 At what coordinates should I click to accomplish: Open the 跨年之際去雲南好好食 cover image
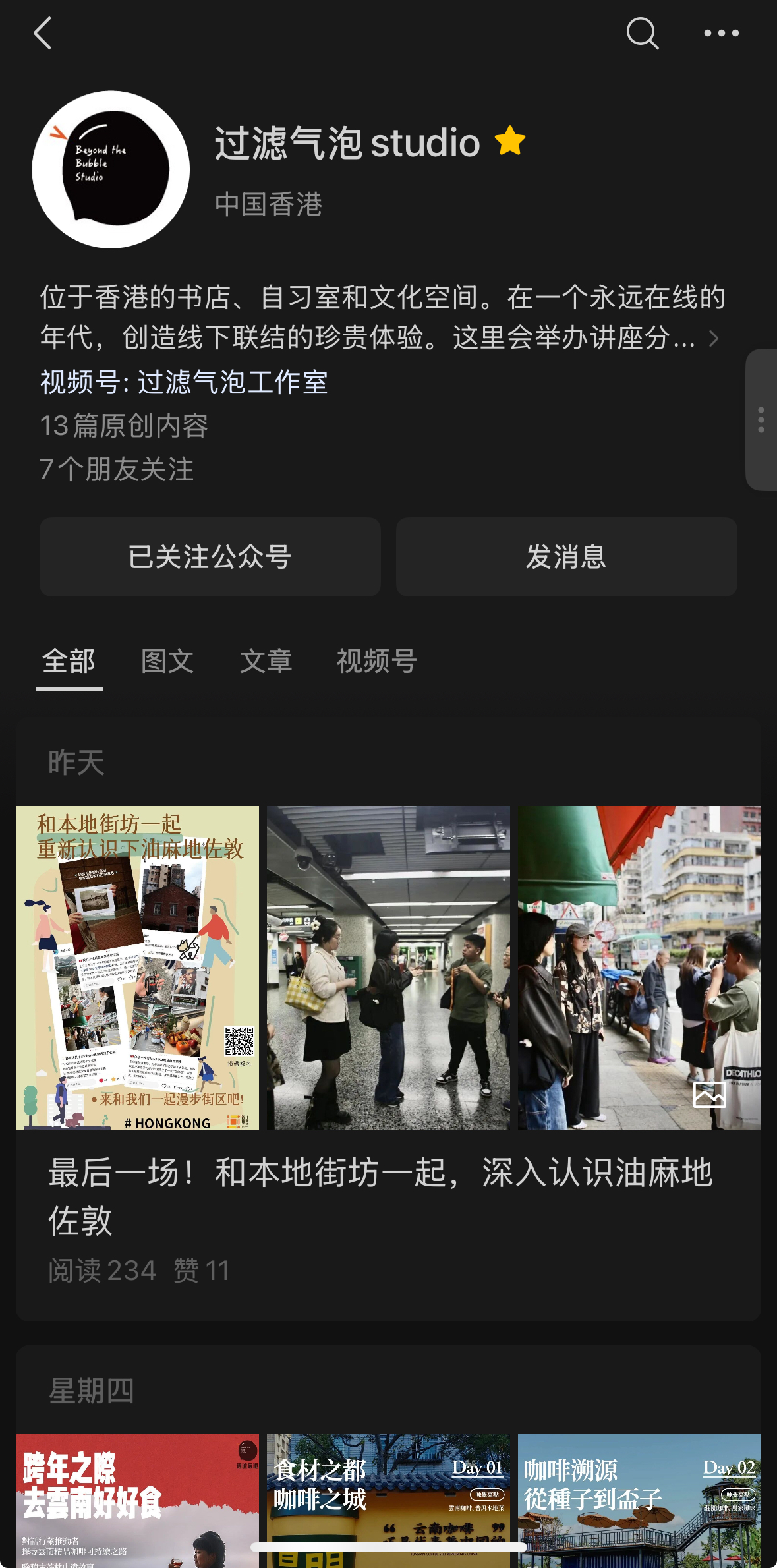[x=137, y=1500]
